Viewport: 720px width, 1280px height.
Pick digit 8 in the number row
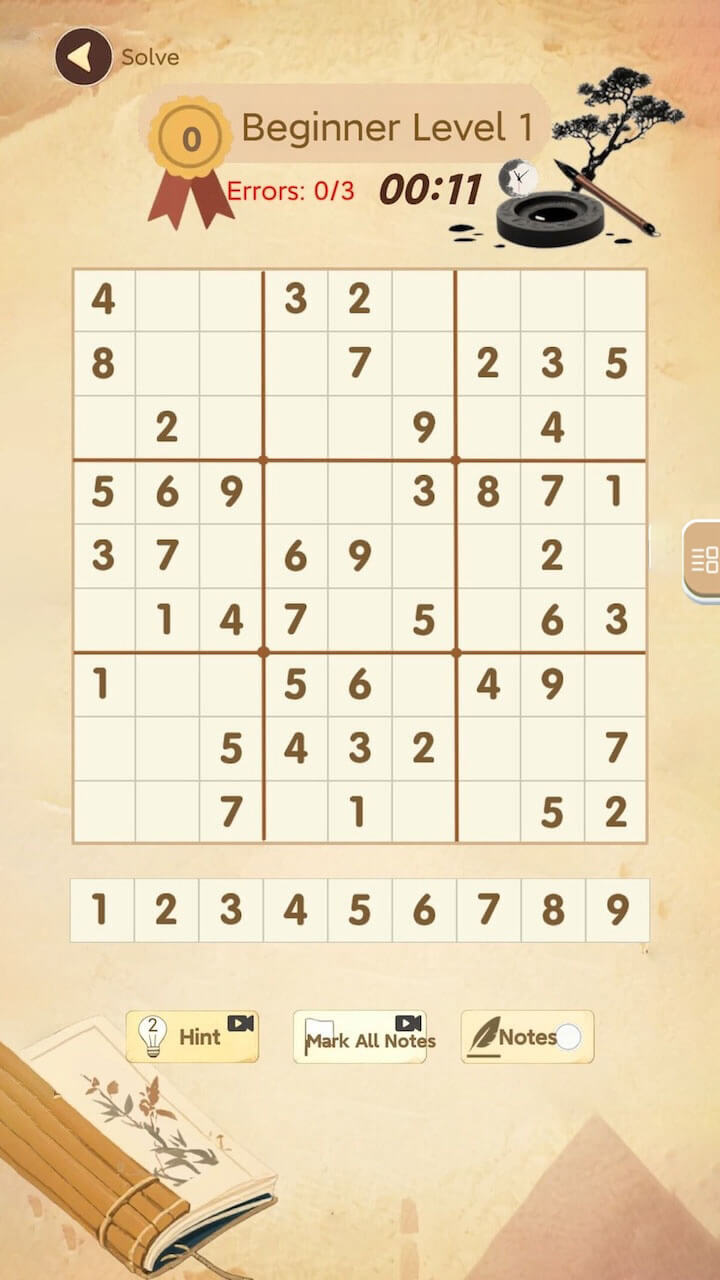click(x=553, y=910)
